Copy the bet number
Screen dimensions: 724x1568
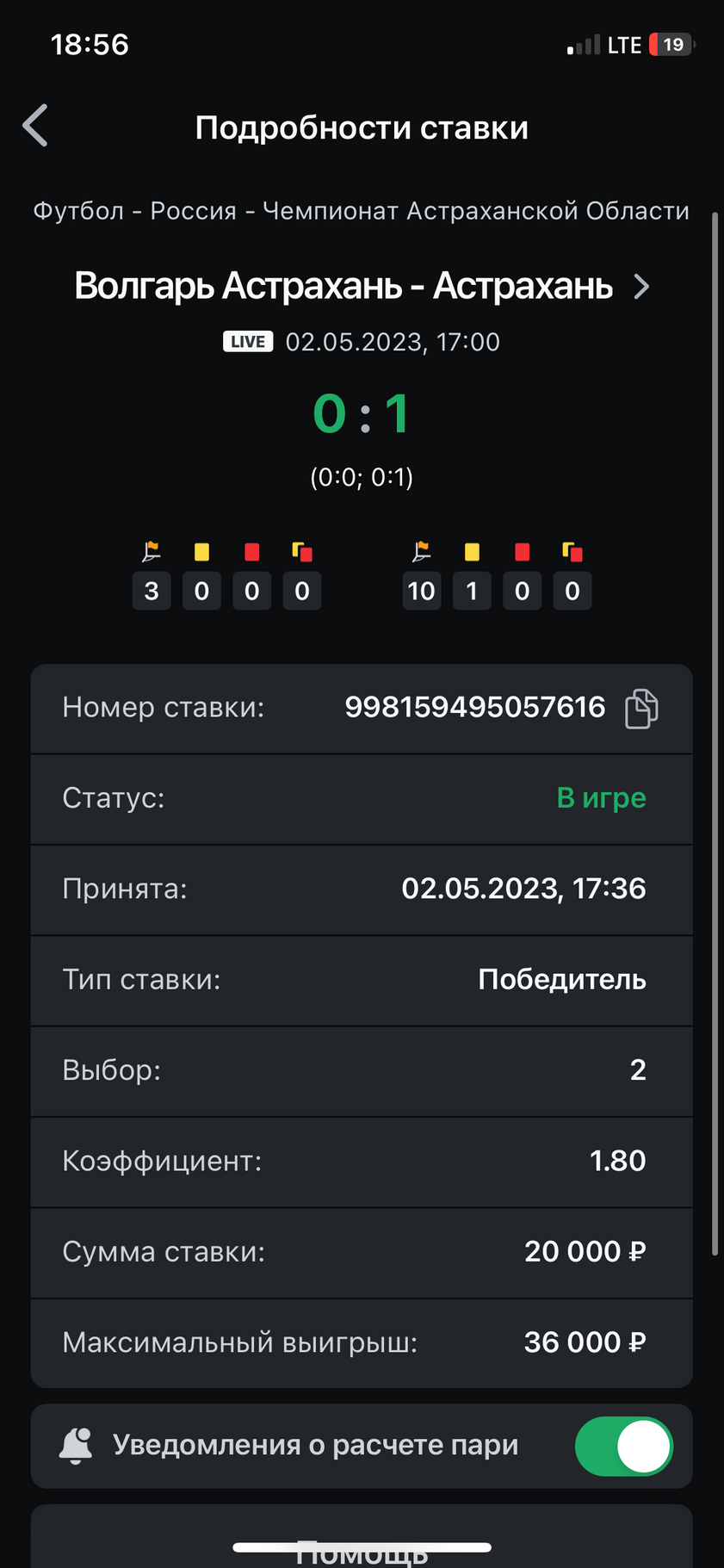click(641, 709)
